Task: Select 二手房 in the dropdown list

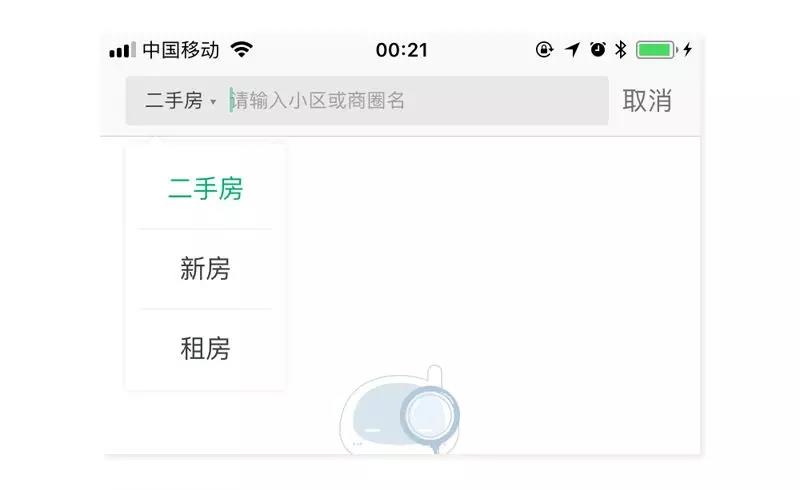Action: (x=205, y=189)
